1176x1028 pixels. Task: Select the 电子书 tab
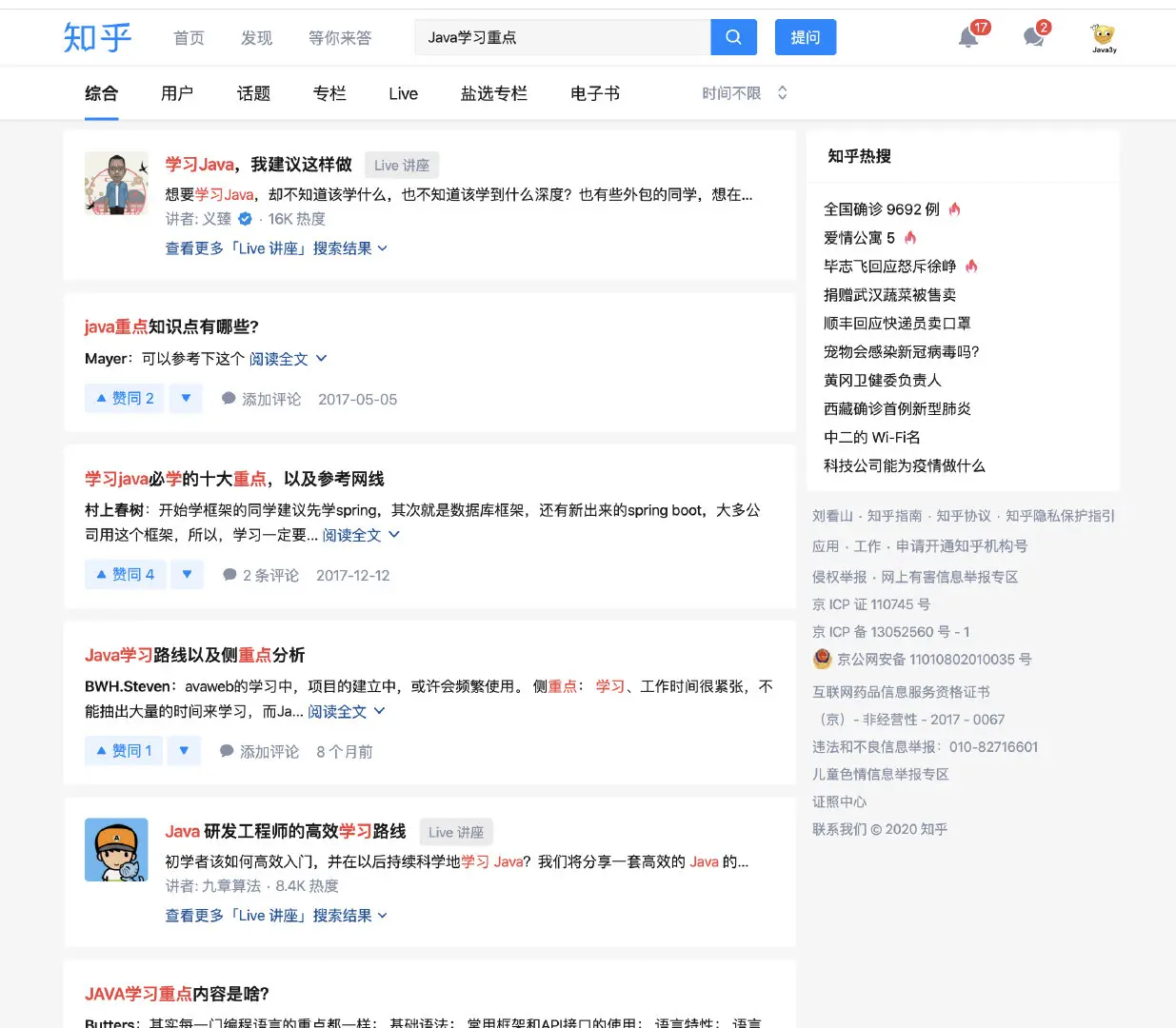coord(595,93)
